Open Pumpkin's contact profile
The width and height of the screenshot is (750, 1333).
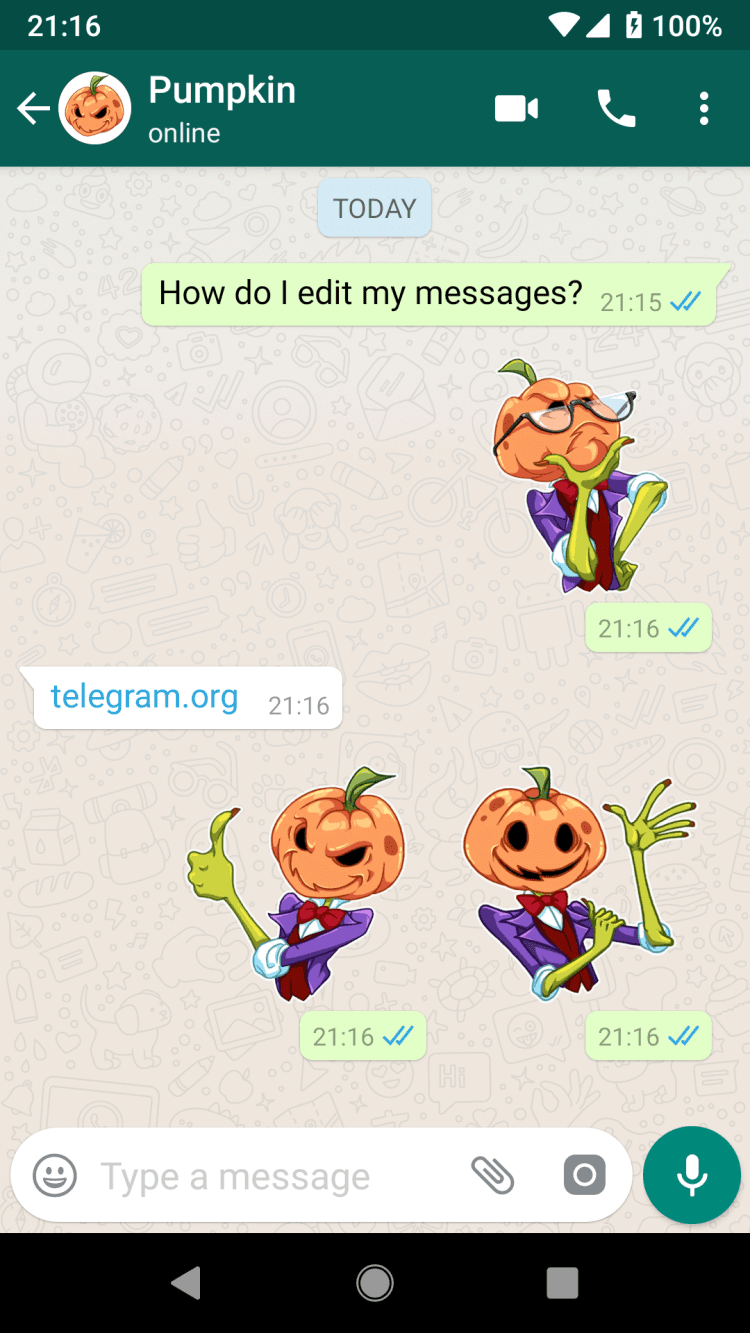pos(222,108)
